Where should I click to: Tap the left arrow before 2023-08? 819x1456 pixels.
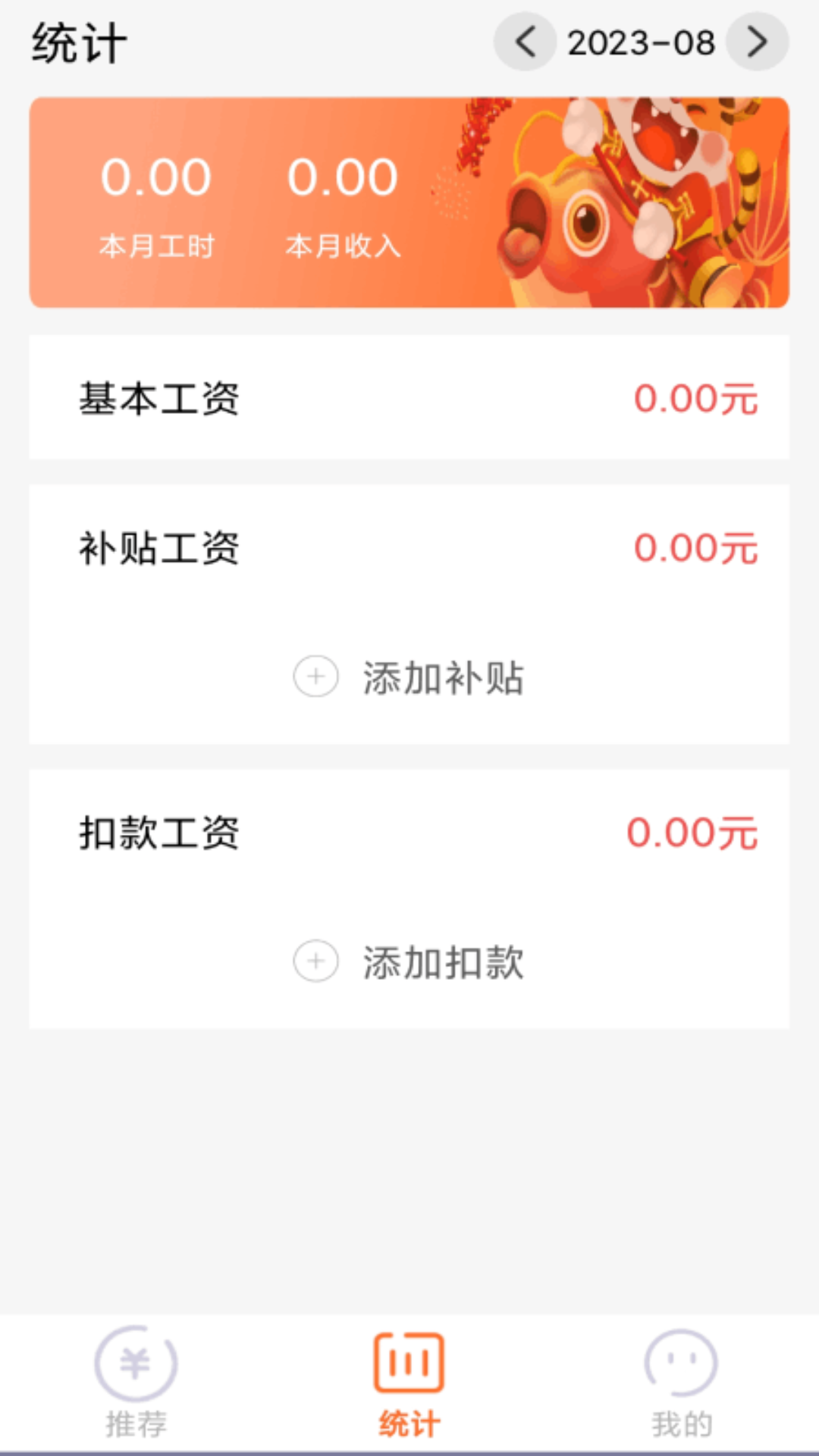(x=525, y=42)
